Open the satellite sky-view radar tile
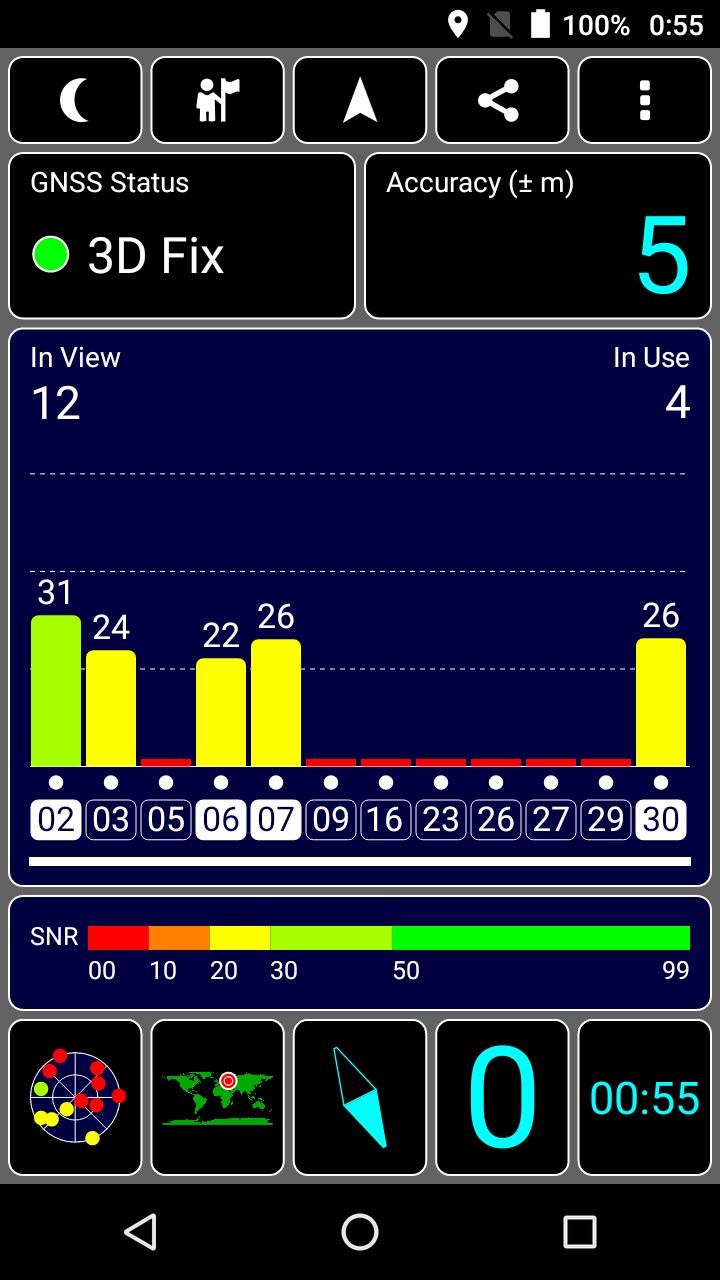Screen dimensions: 720x1280 (75, 1097)
